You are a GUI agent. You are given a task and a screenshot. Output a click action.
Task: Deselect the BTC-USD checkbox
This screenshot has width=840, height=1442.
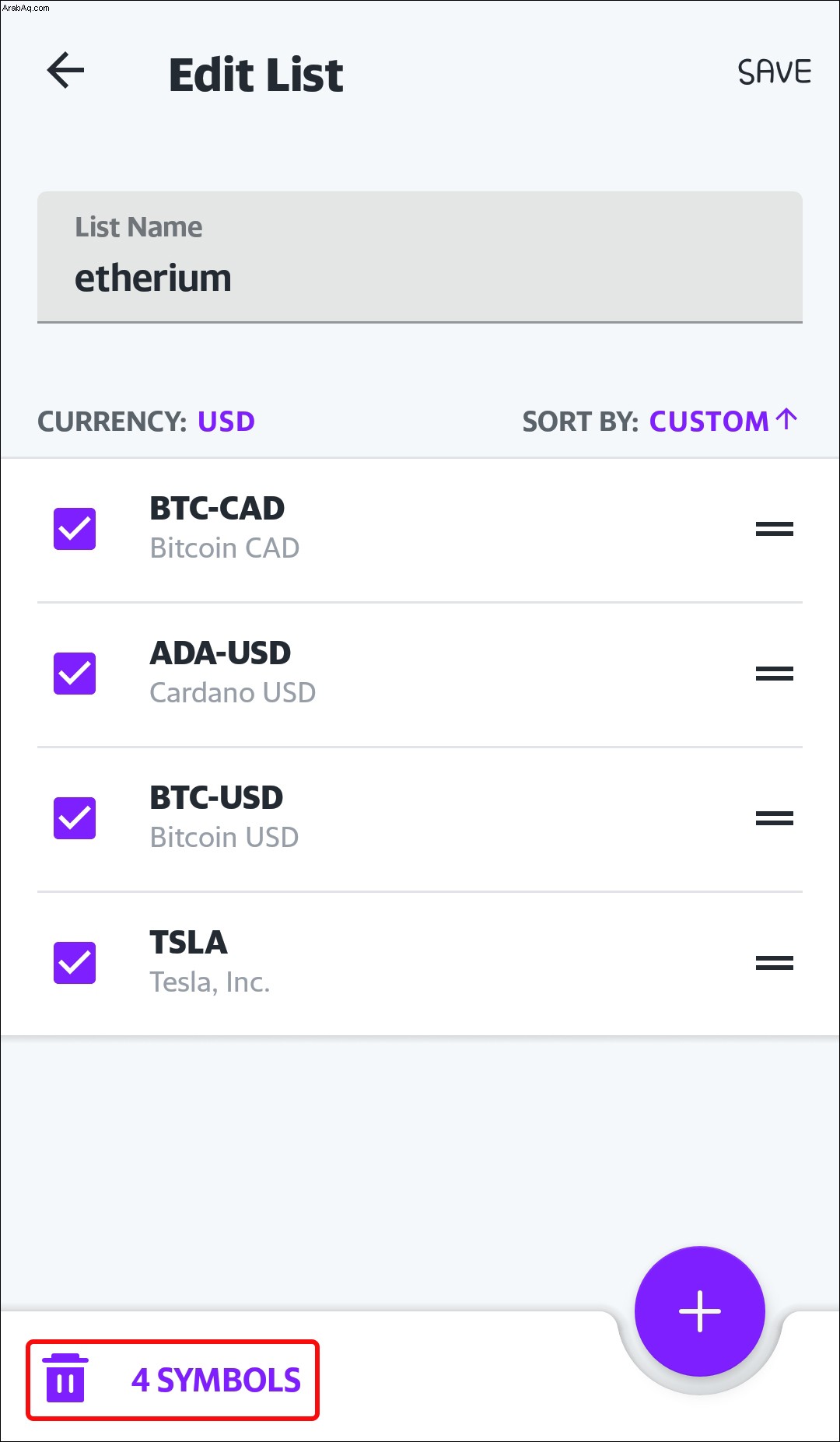pos(75,818)
